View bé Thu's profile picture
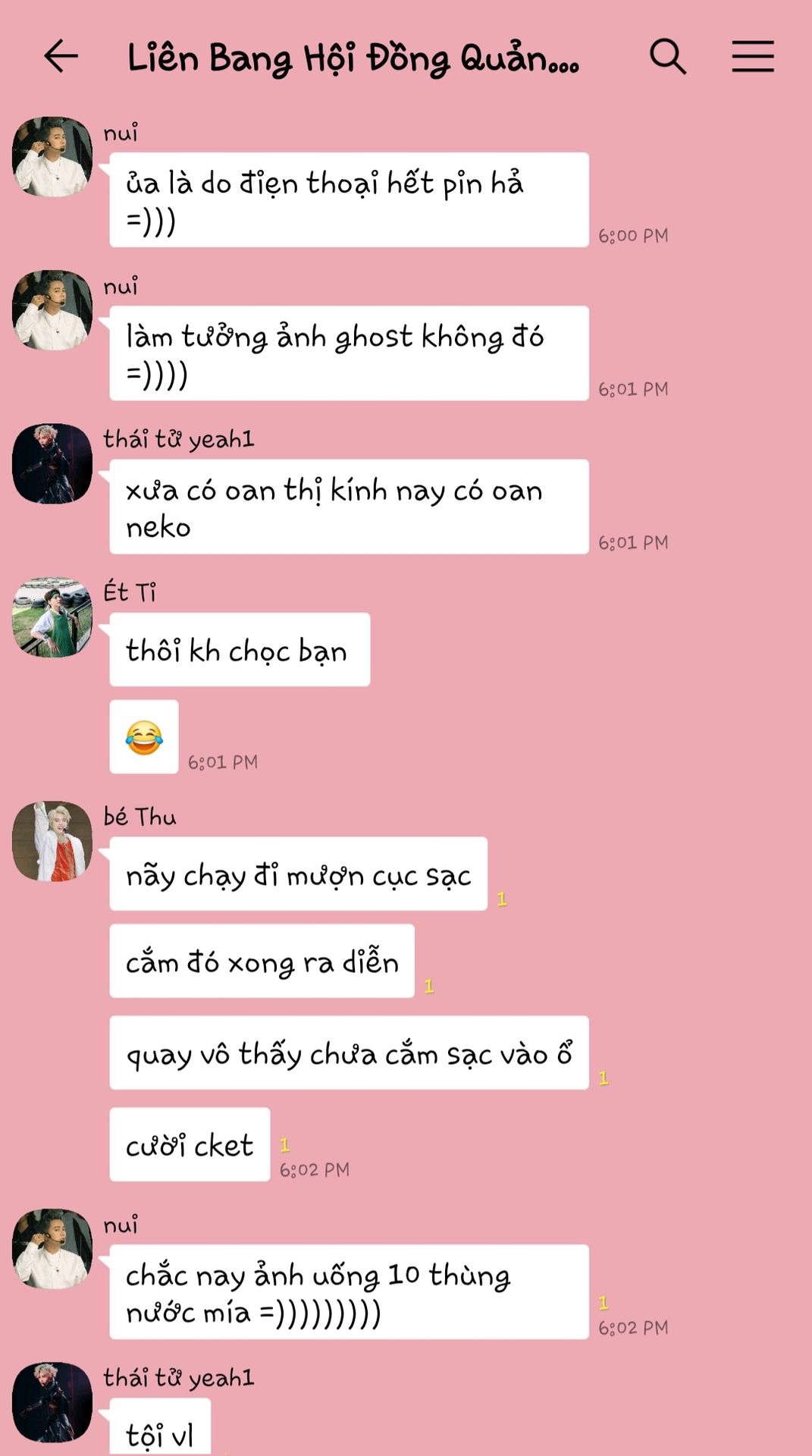This screenshot has height=1456, width=812. tap(52, 841)
